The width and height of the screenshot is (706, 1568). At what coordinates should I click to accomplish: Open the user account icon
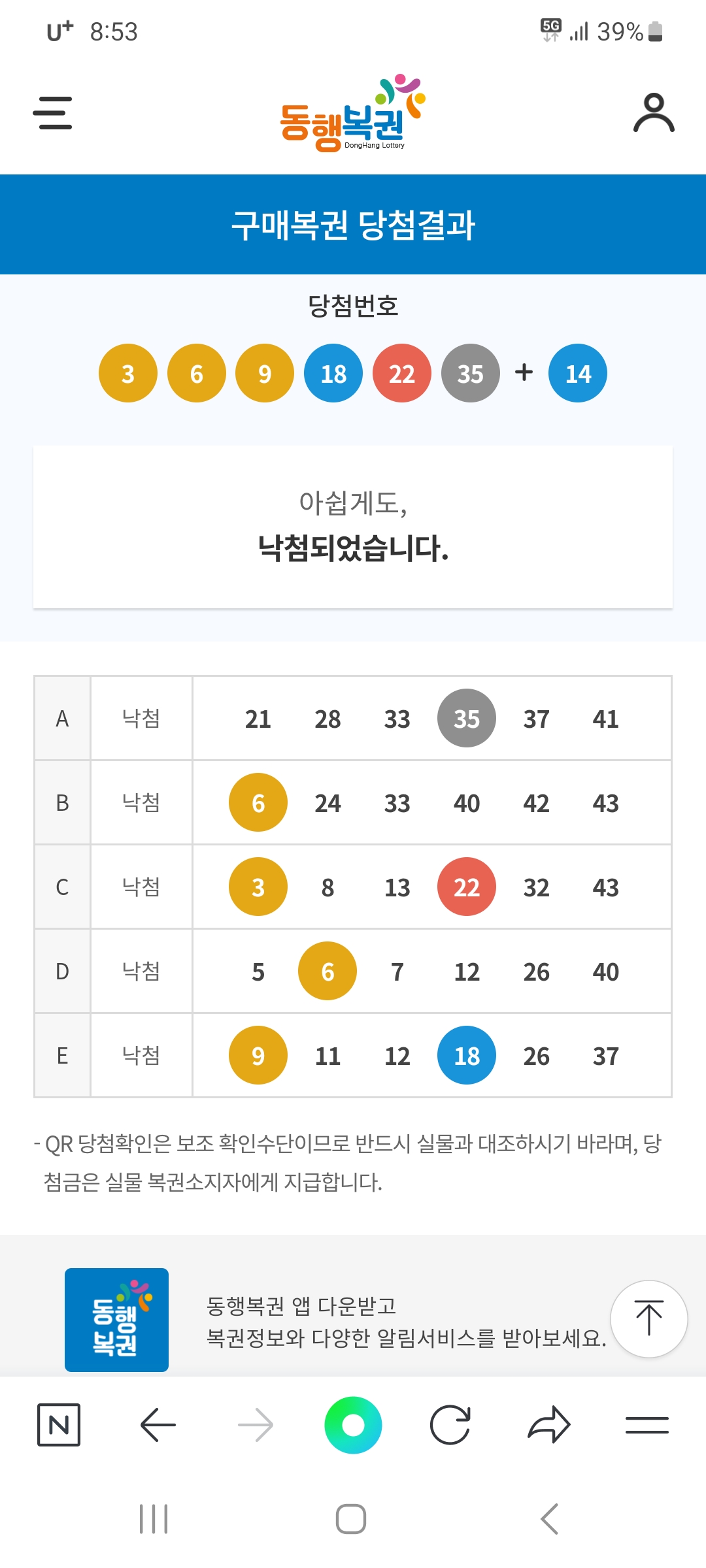click(x=654, y=113)
